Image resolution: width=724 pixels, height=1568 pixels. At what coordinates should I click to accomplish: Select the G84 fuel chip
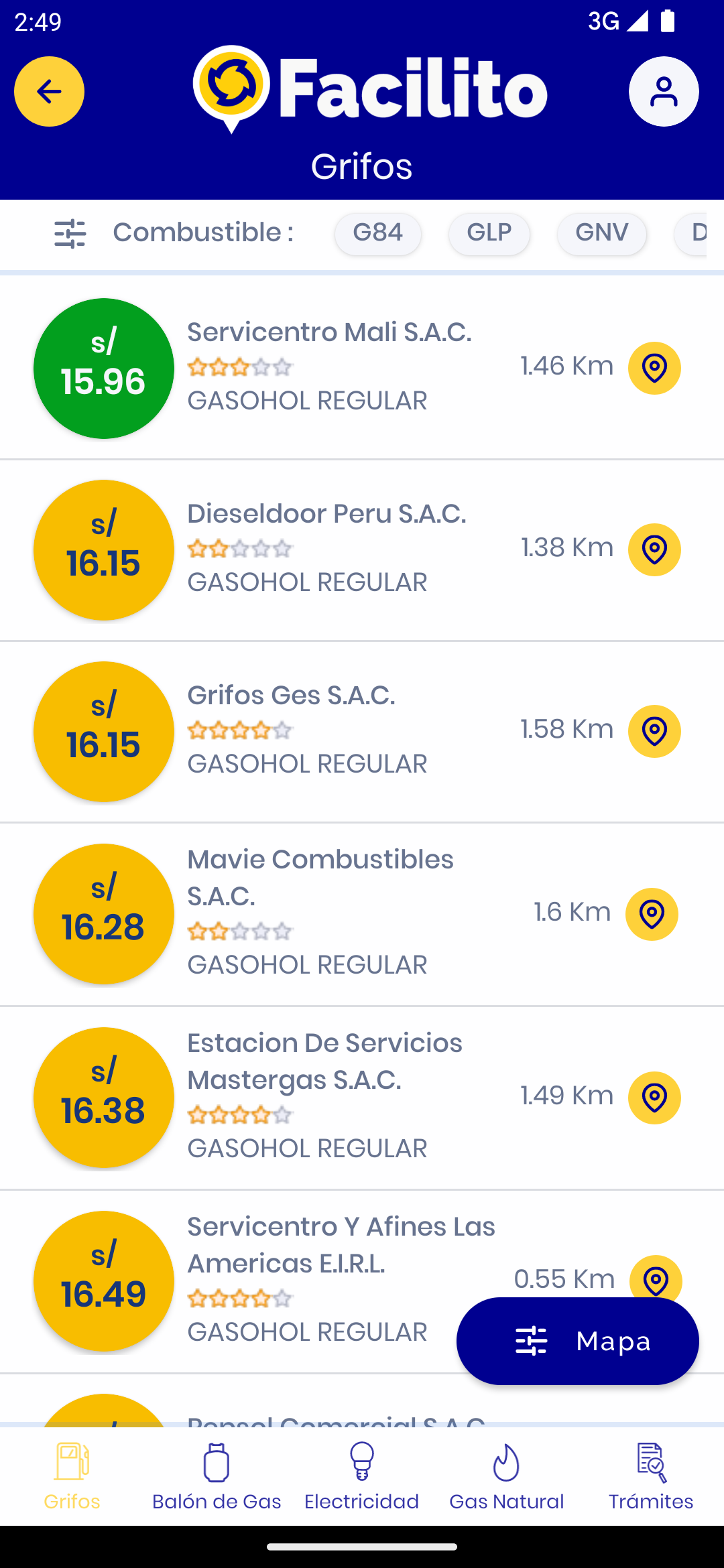pos(377,234)
